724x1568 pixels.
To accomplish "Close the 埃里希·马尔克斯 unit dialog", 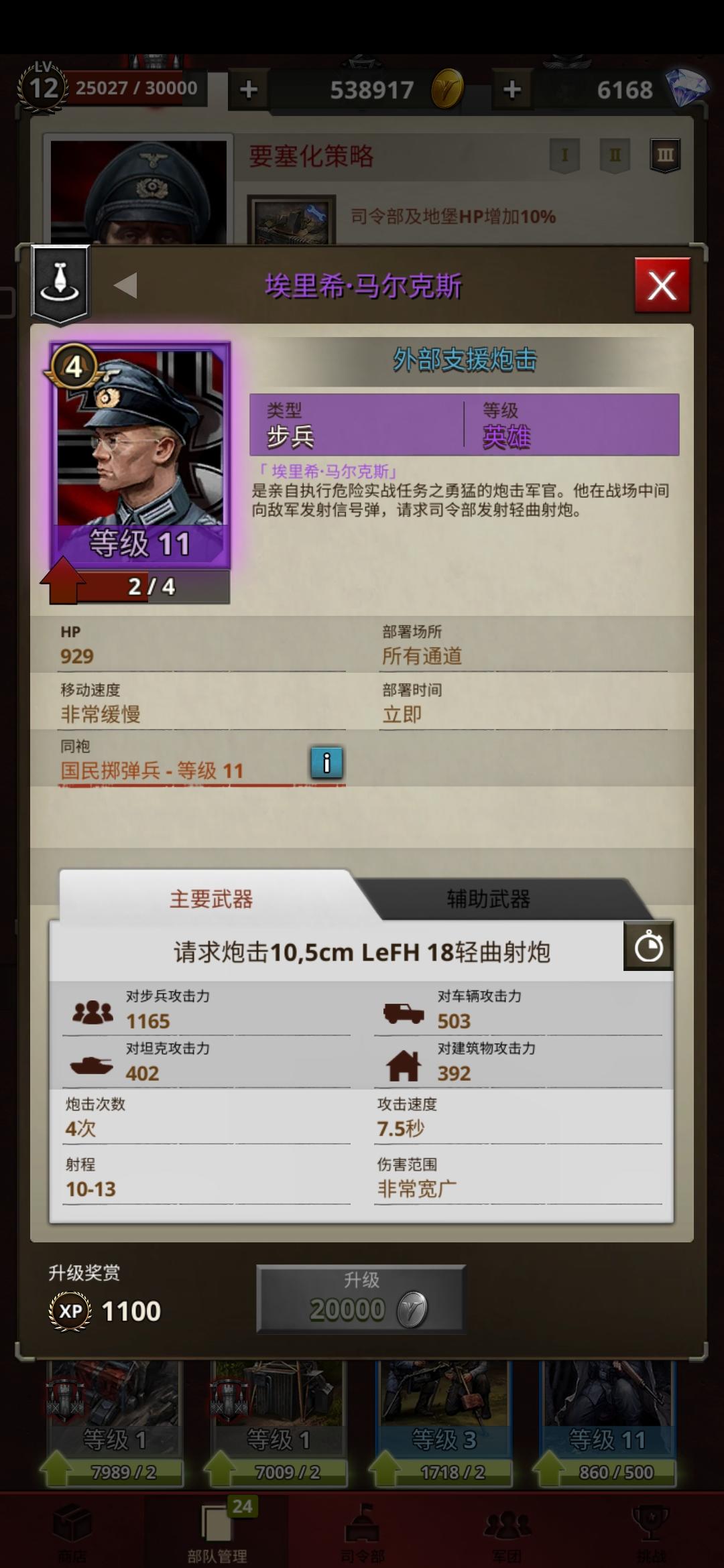I will (x=662, y=286).
